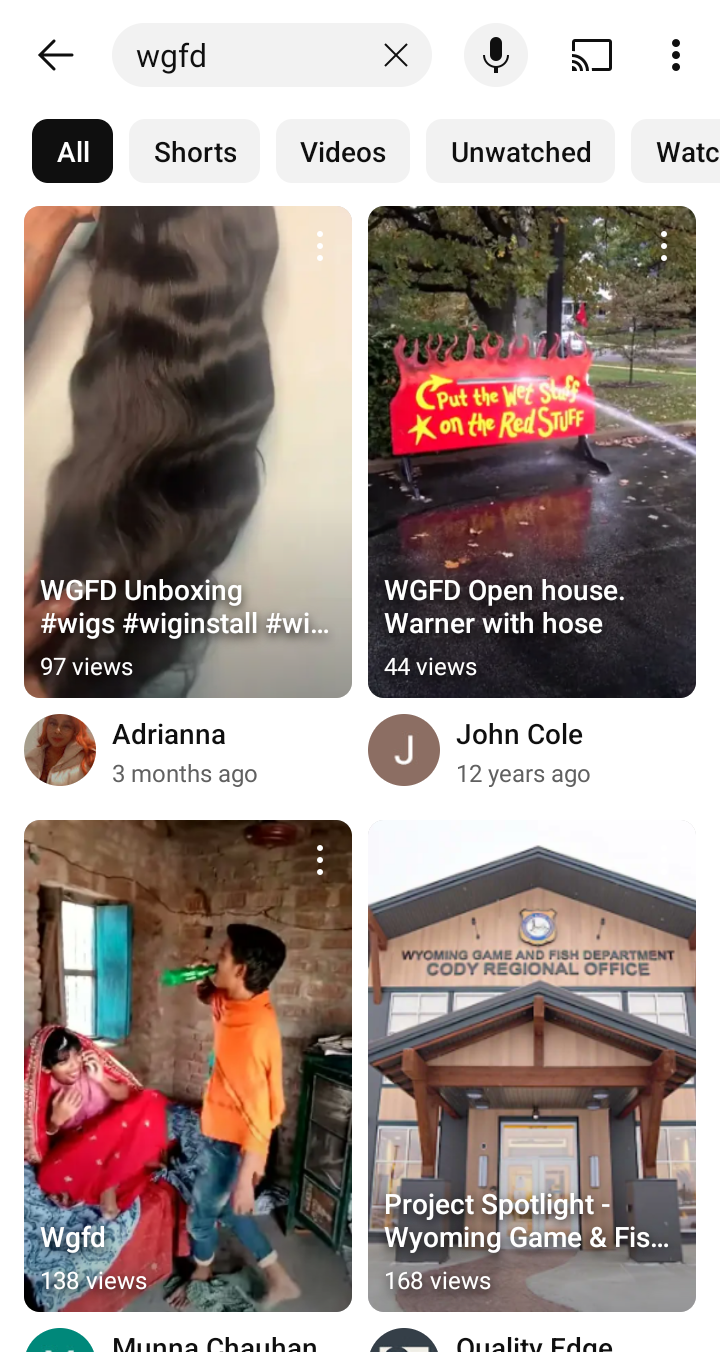
Task: Open options for the WGFD Open house short
Action: 664,246
